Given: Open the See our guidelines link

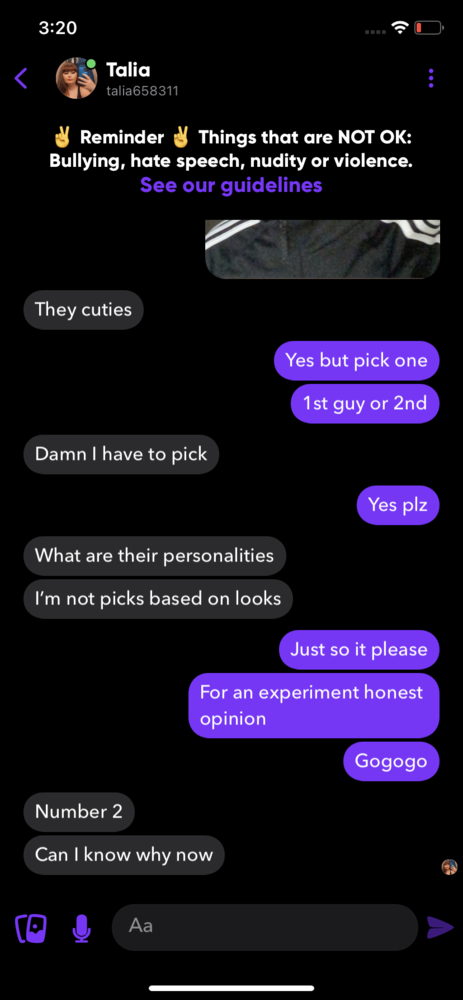Looking at the screenshot, I should click(x=231, y=185).
